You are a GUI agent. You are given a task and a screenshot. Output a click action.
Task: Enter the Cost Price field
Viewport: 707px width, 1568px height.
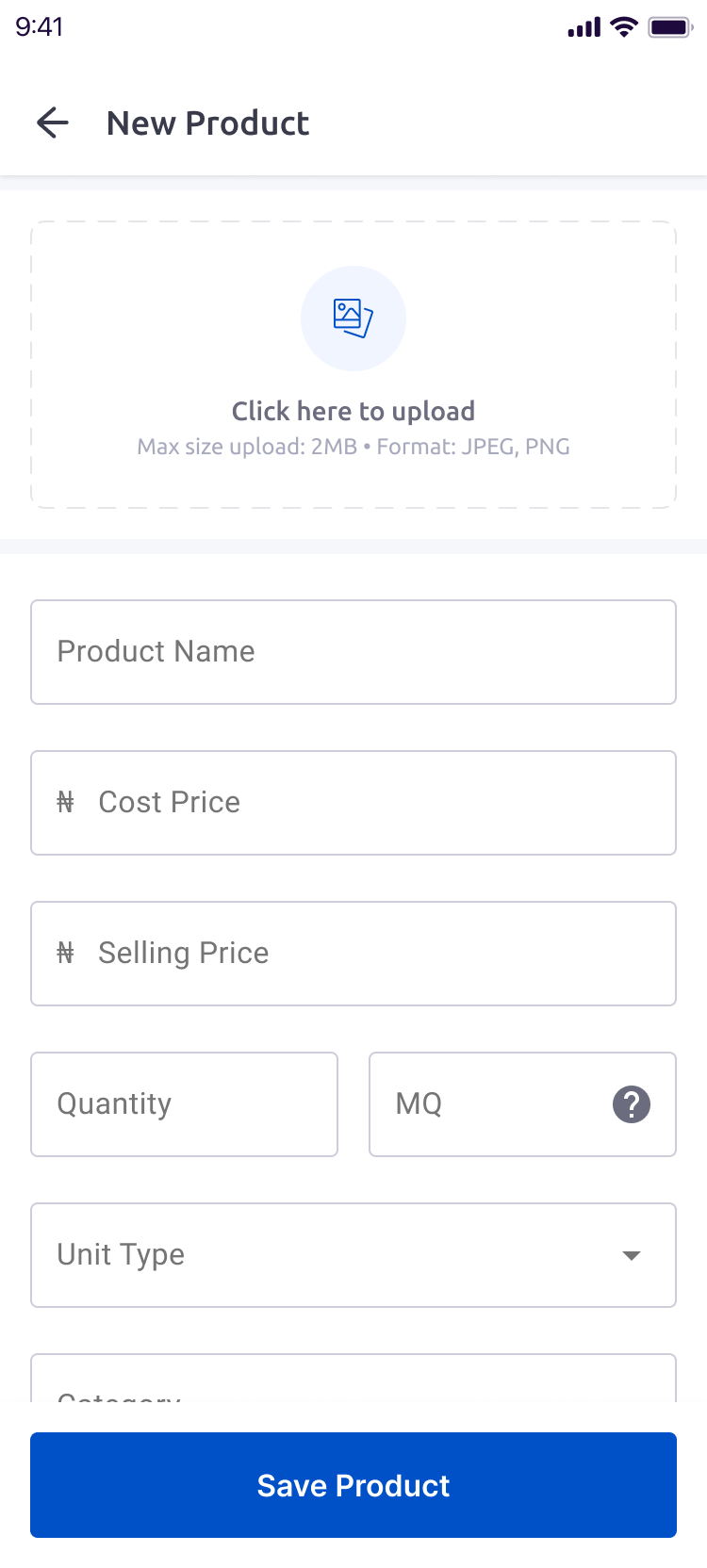click(x=353, y=803)
